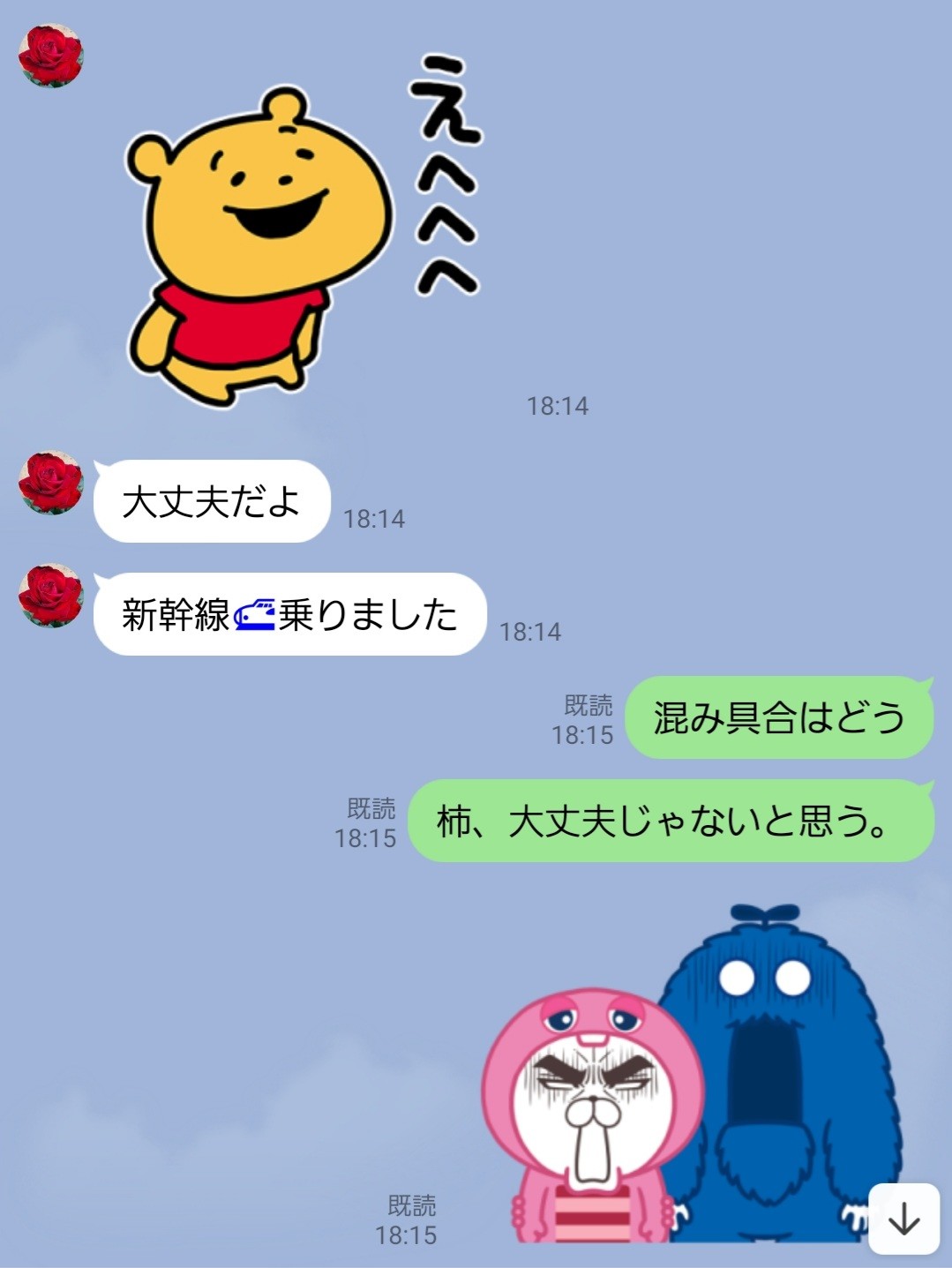Open sender's rose avatar beside 大丈夫だよ

click(x=51, y=484)
